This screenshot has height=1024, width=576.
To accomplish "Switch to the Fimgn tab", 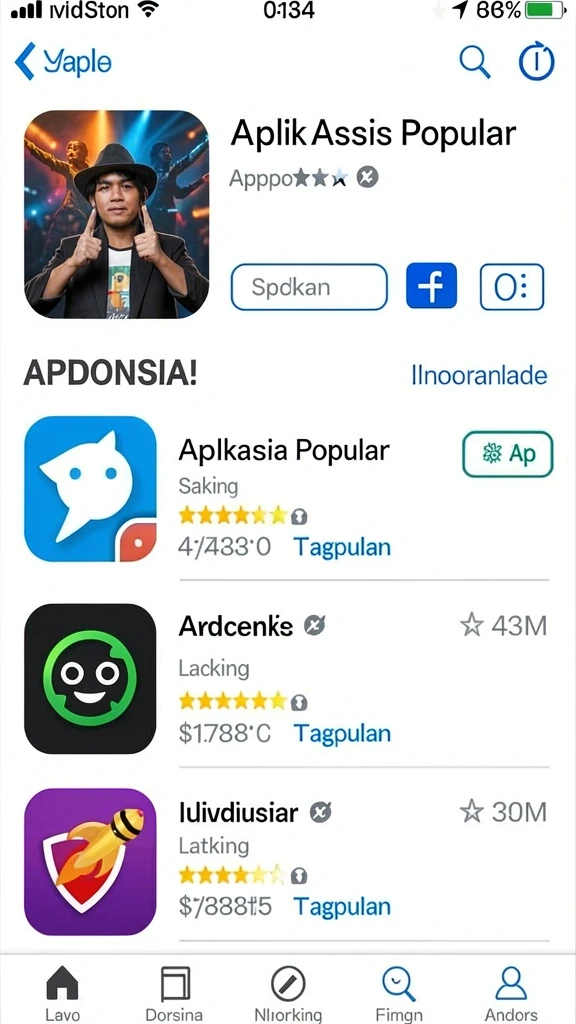I will click(x=398, y=991).
